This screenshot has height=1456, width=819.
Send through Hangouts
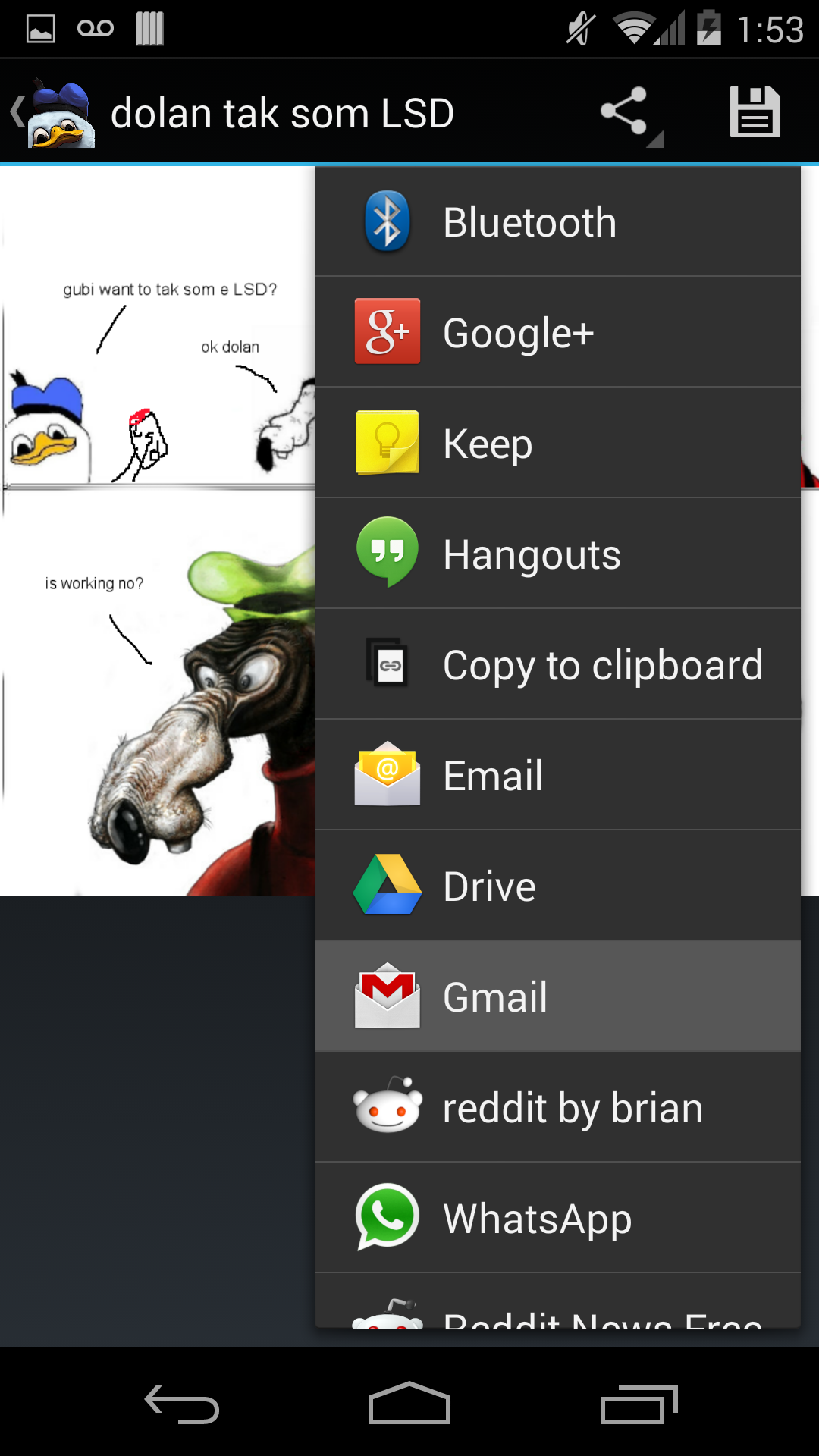pyautogui.click(x=557, y=554)
